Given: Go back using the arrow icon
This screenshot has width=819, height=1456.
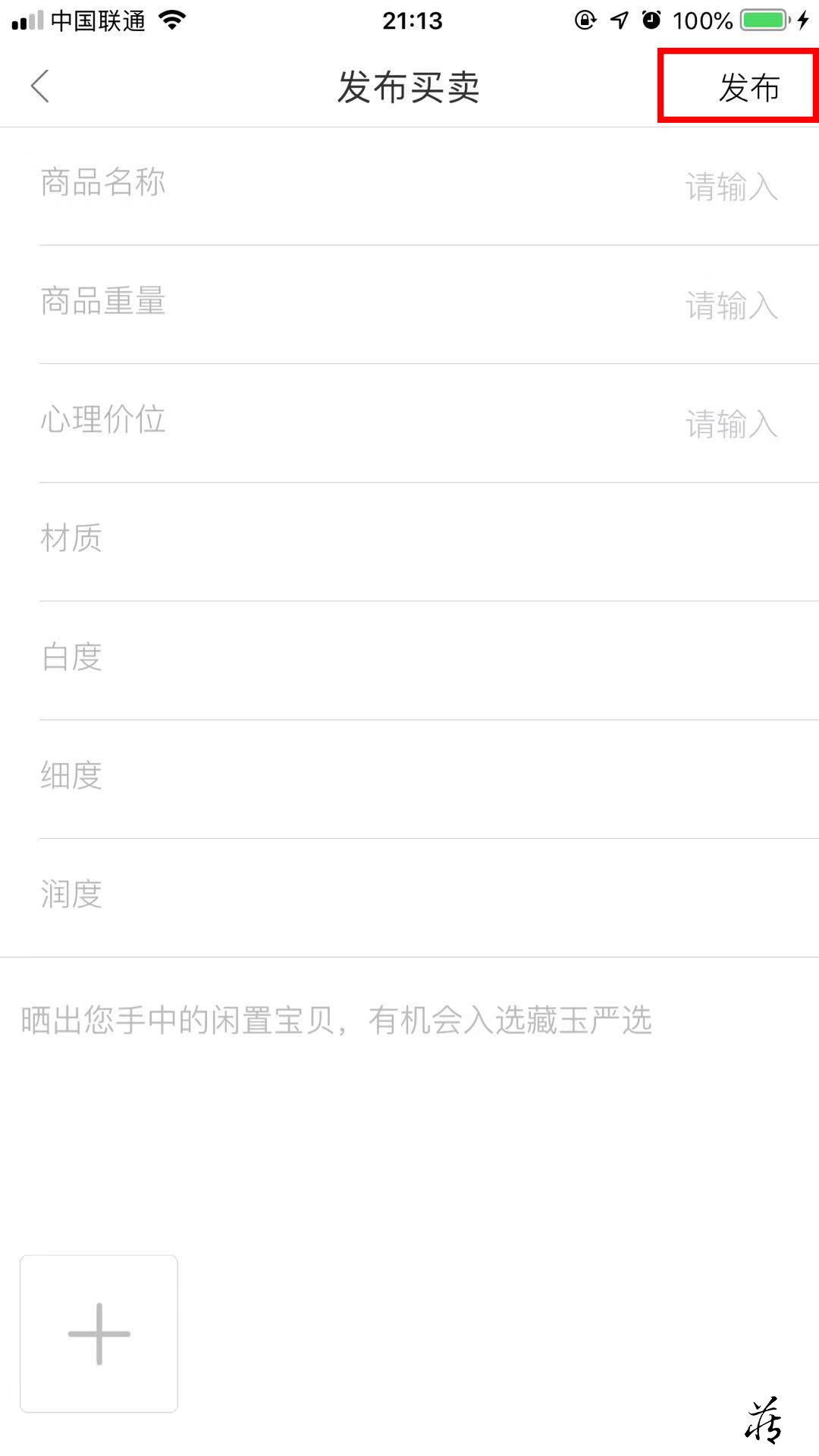Looking at the screenshot, I should 40,86.
